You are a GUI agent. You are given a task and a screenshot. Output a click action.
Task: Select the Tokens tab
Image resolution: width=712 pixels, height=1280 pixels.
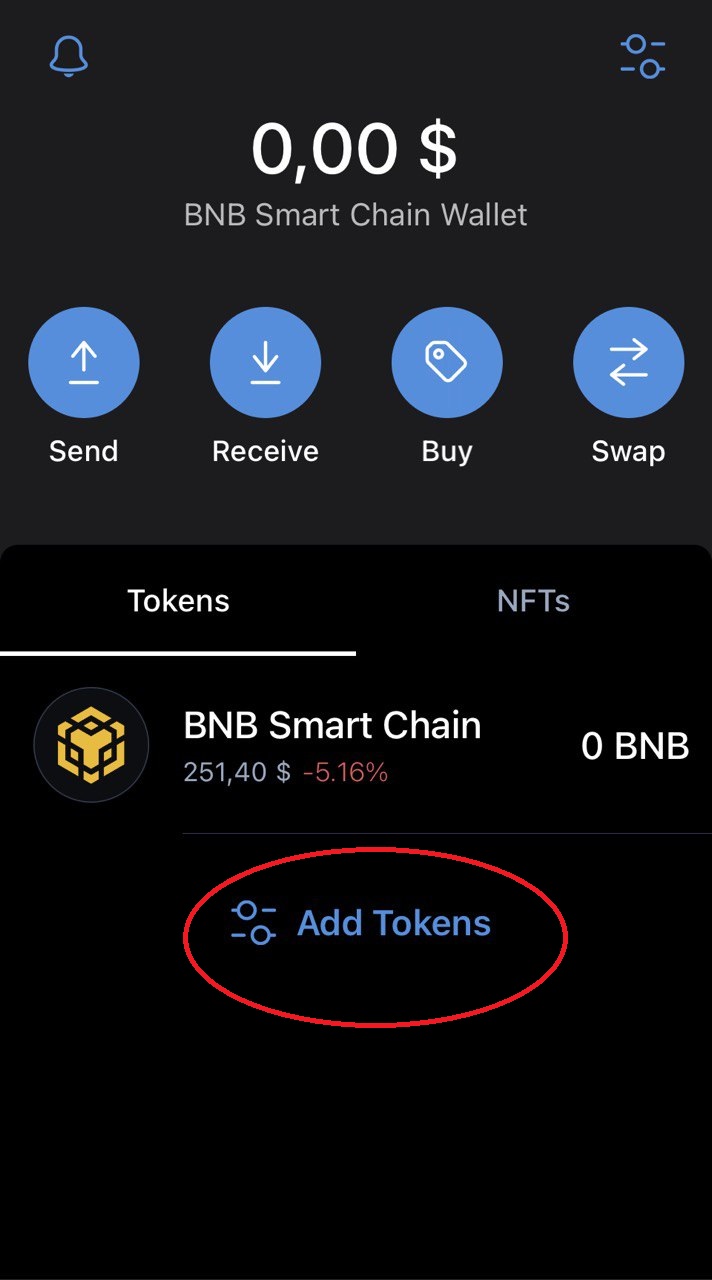178,601
